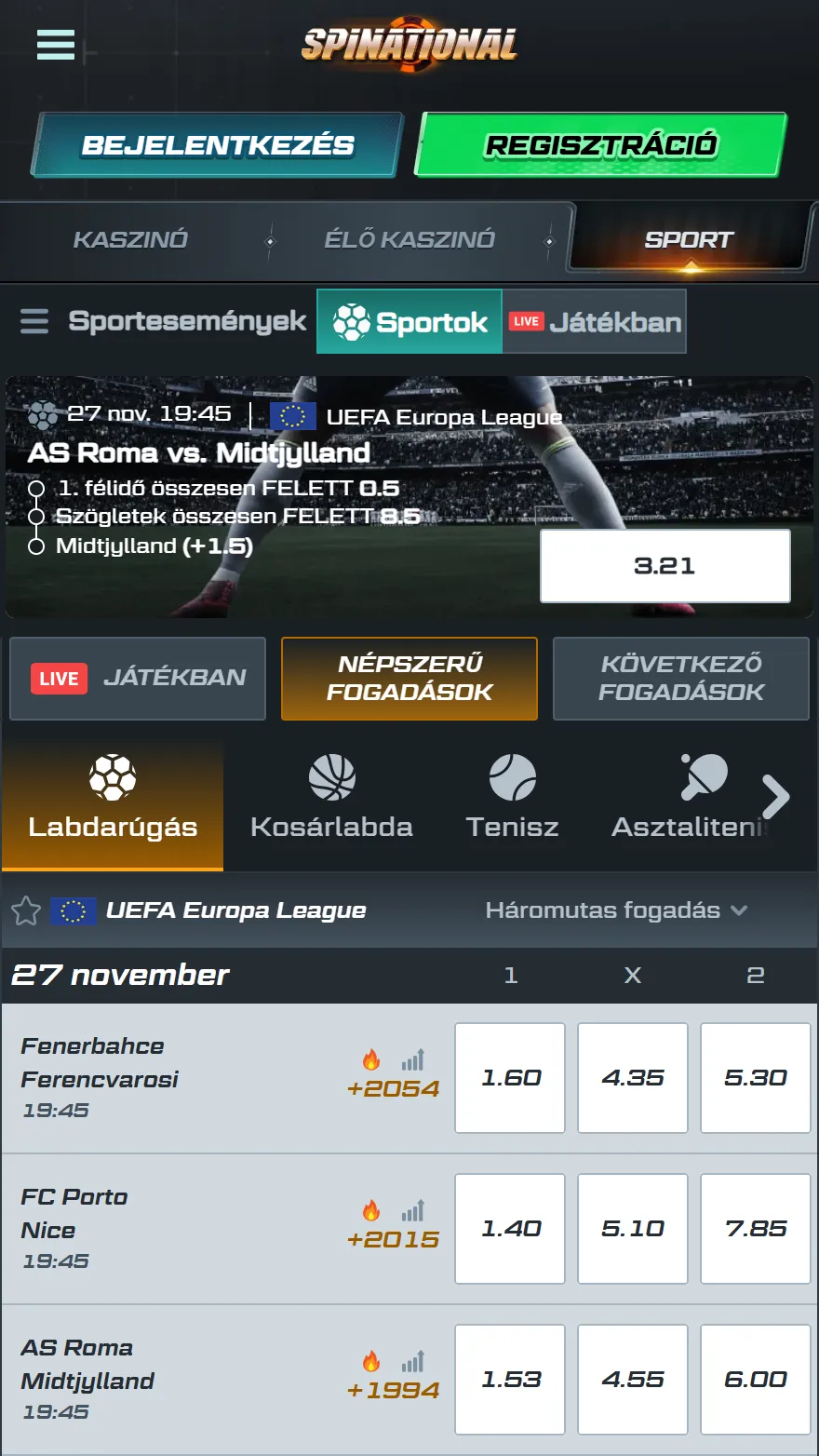819x1456 pixels.
Task: Expand more sports with the right chevron
Action: pyautogui.click(x=775, y=797)
